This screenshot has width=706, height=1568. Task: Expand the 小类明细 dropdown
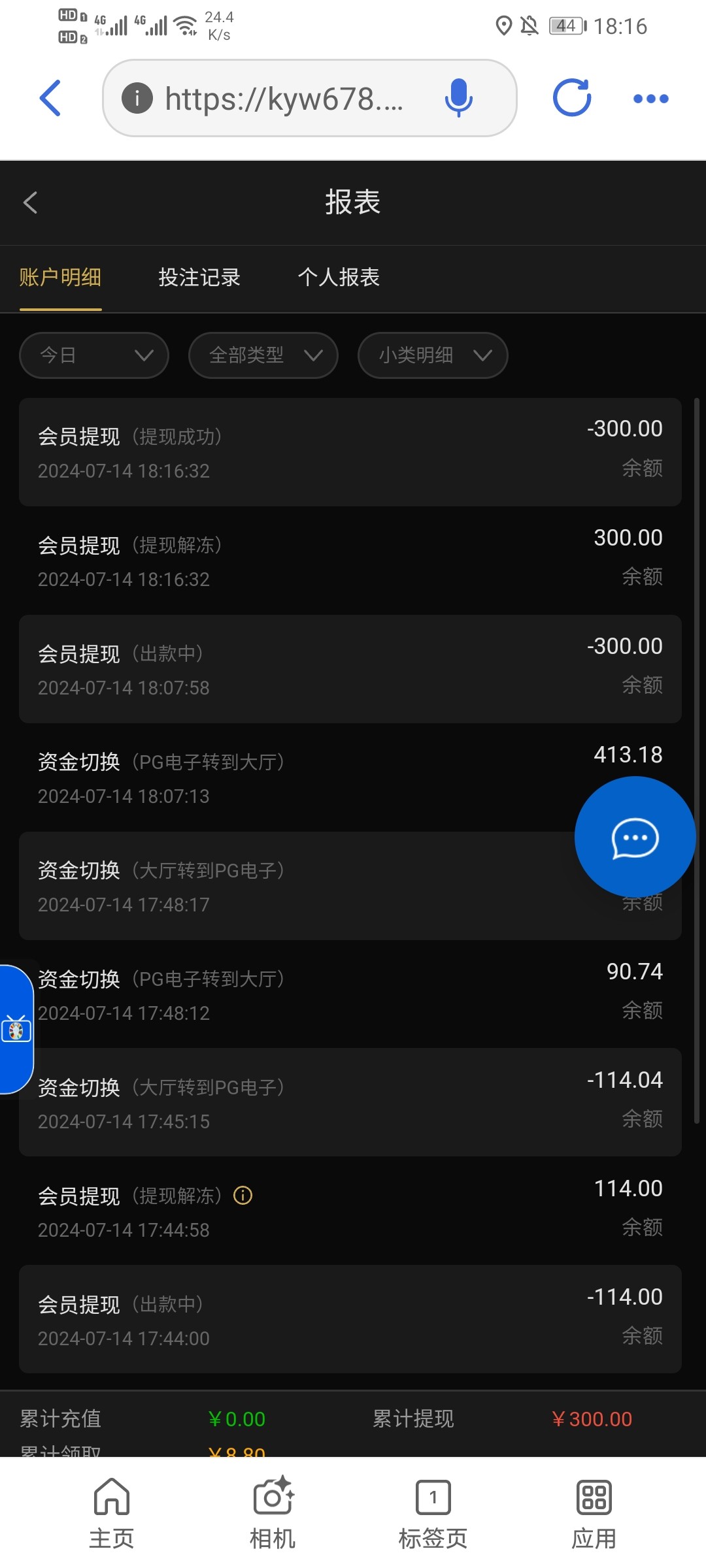click(x=433, y=355)
